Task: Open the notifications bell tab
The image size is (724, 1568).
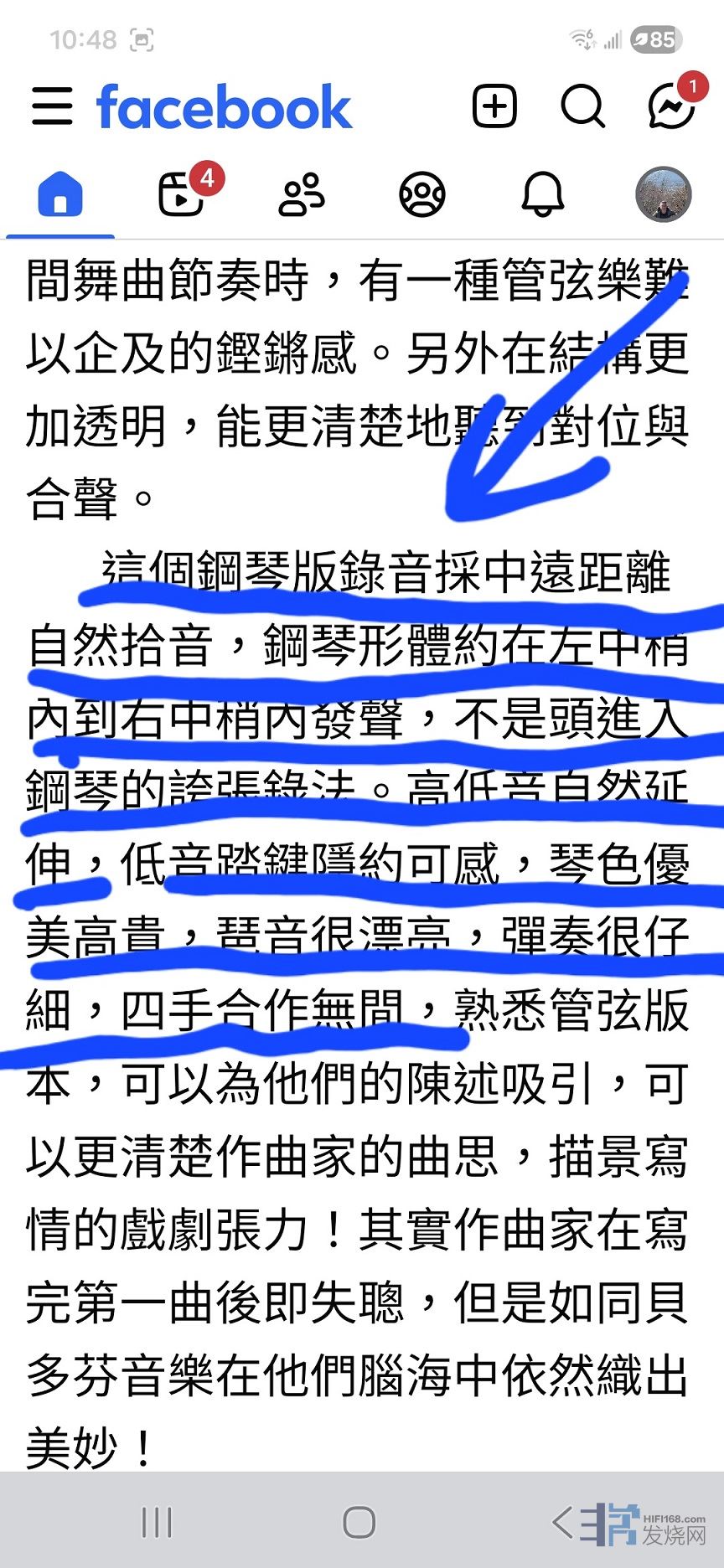Action: pos(543,194)
